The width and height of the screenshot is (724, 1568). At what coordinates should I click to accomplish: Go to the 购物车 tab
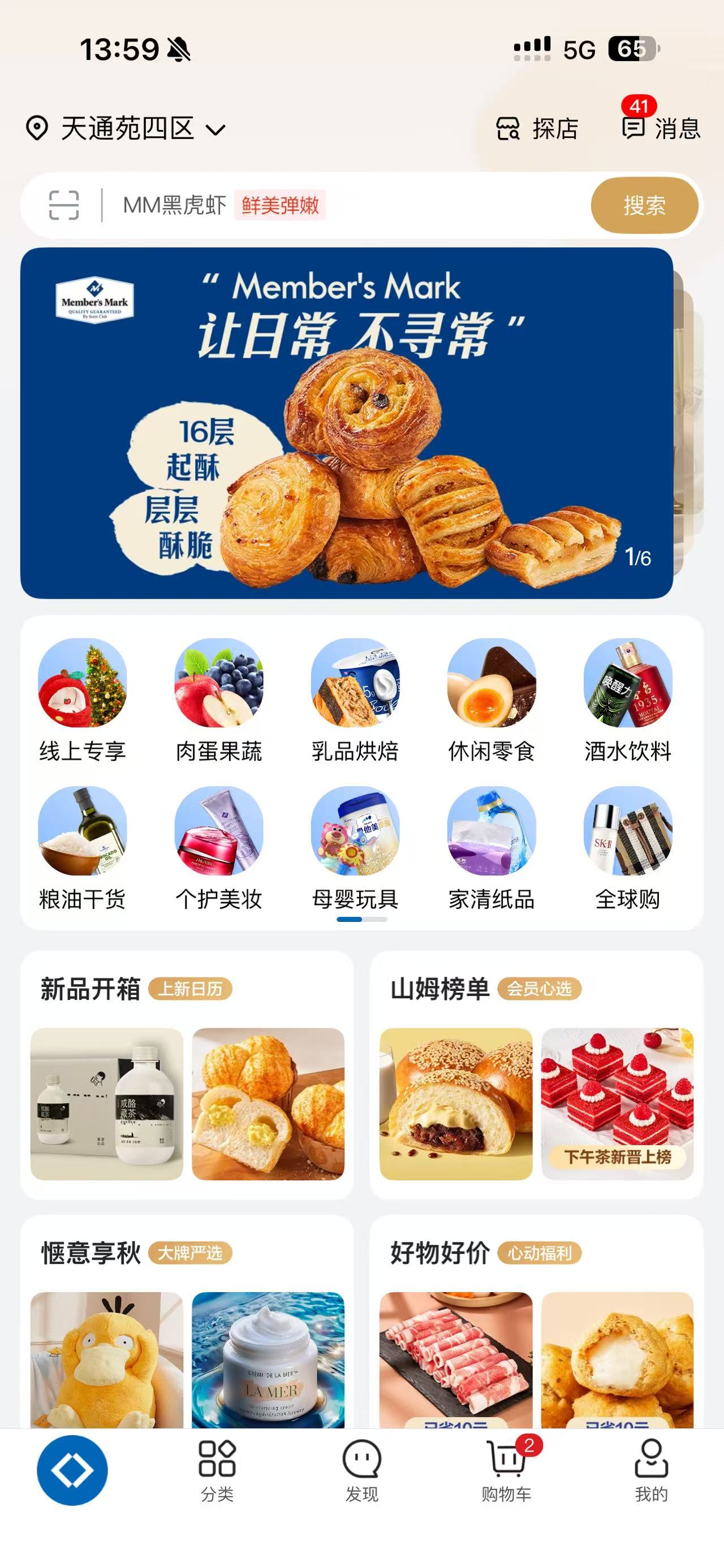(x=507, y=1469)
